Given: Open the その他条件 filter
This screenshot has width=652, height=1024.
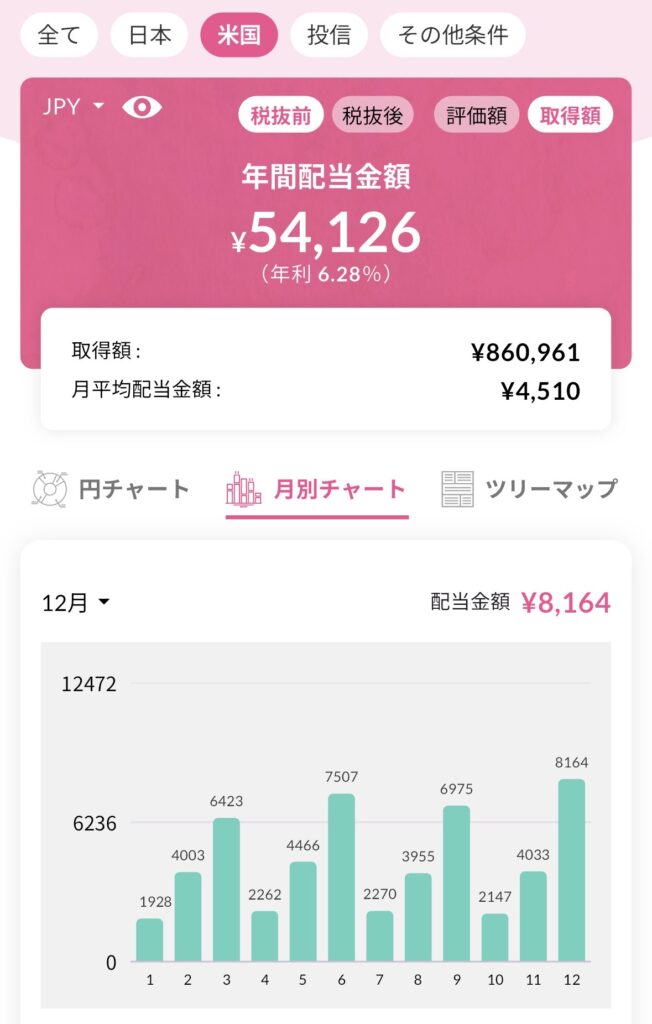Looking at the screenshot, I should [x=453, y=35].
